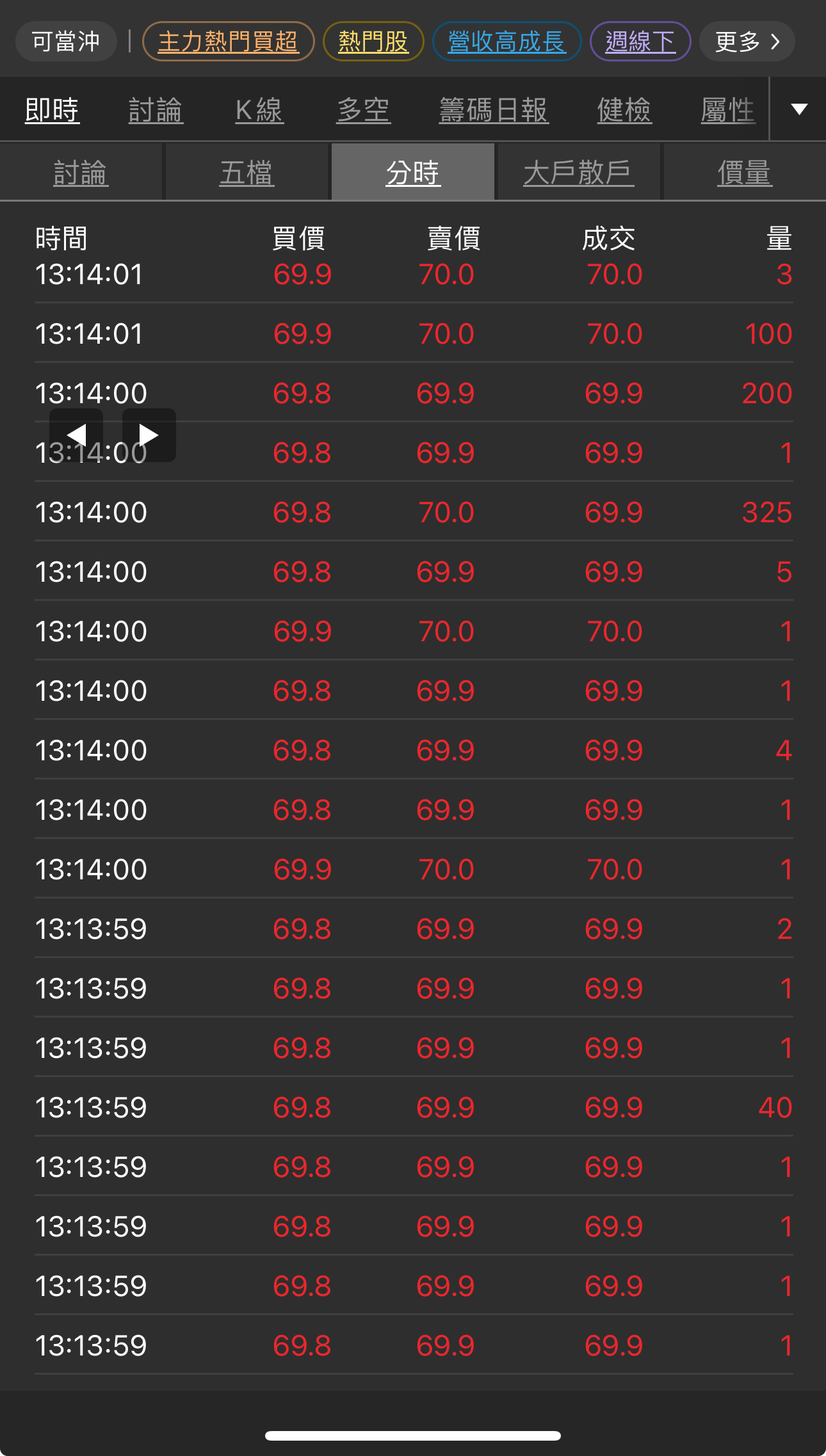Show 更多 filter categories
Screen dimensions: 826x1456
point(747,42)
